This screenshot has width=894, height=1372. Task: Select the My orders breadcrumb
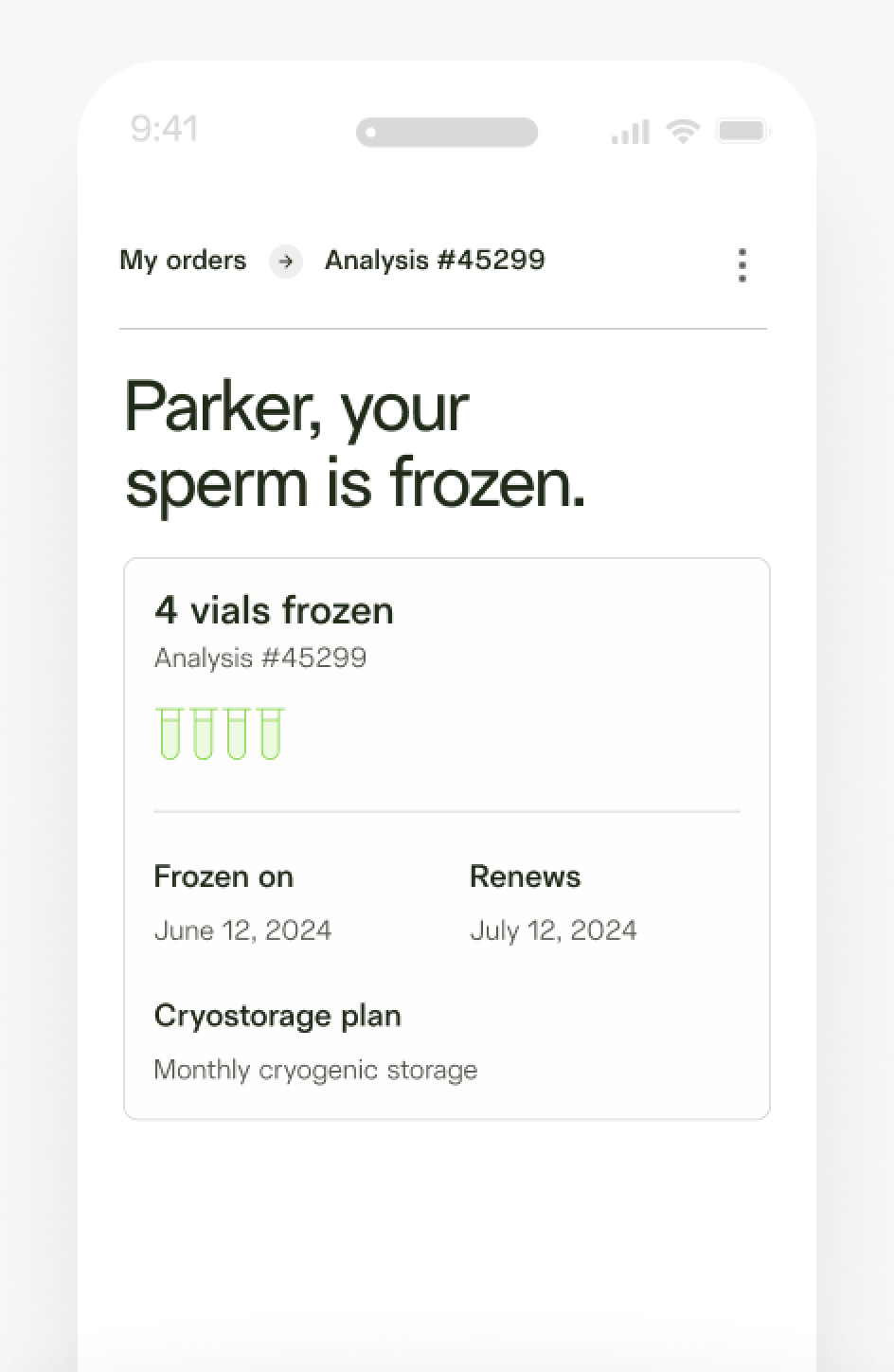[x=182, y=261]
